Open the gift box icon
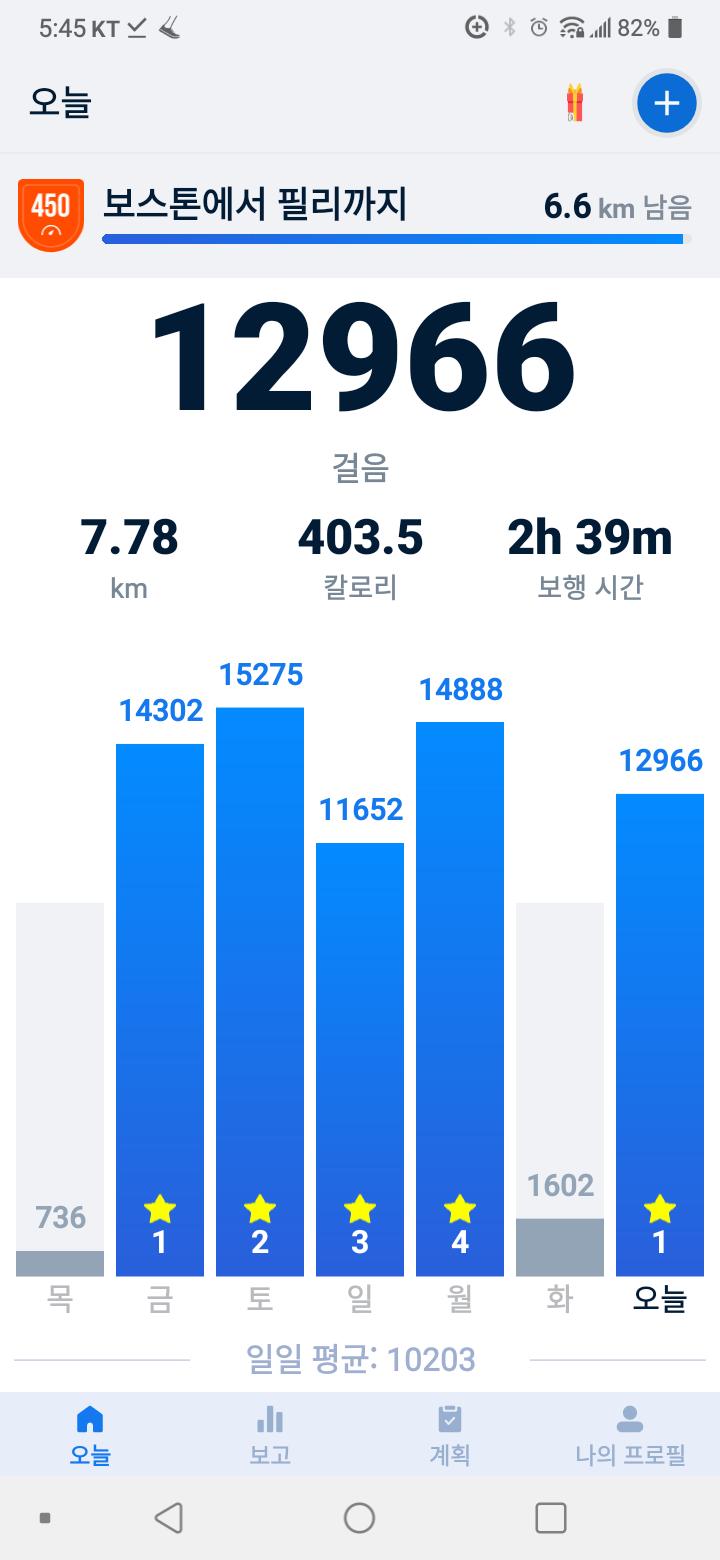The width and height of the screenshot is (720, 1560). pos(575,103)
